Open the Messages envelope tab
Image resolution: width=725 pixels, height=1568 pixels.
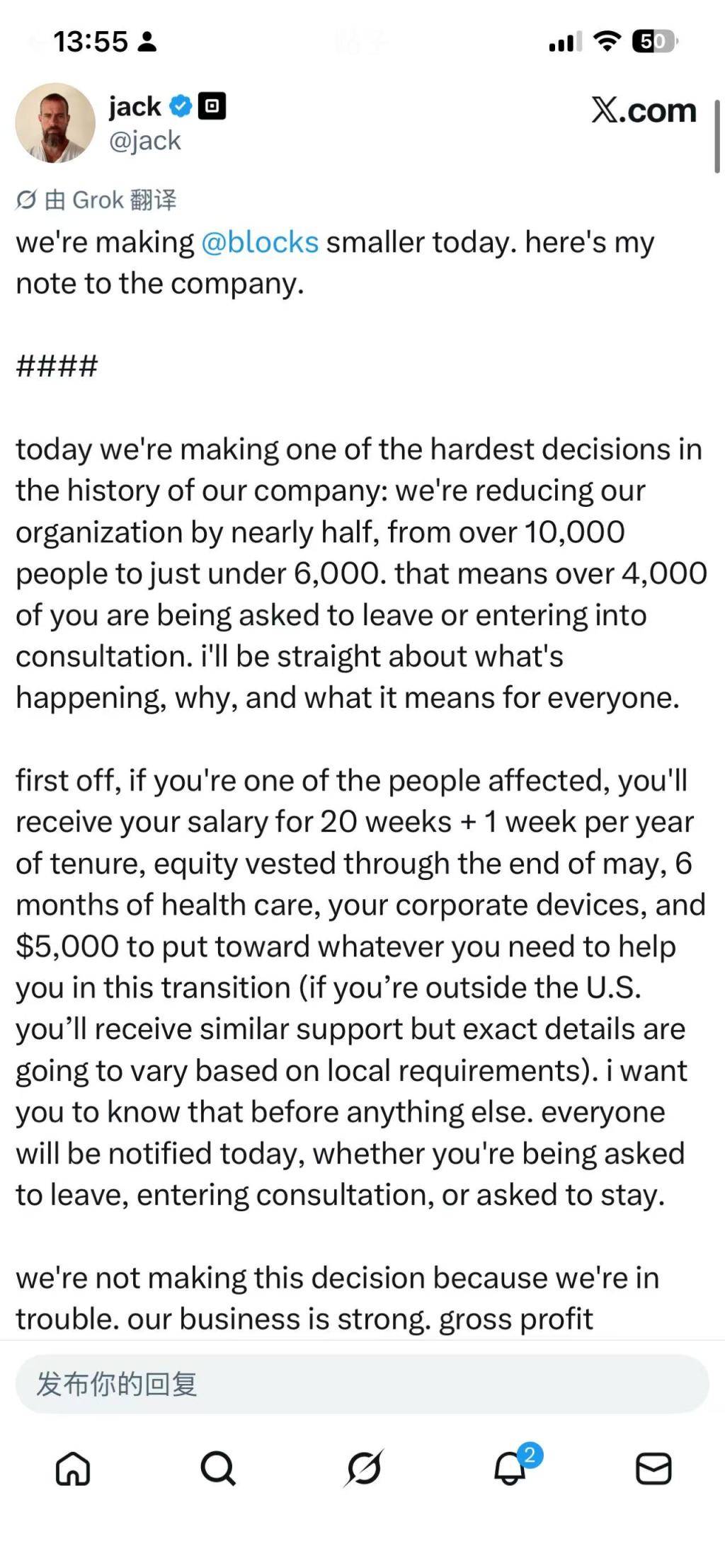[653, 1468]
